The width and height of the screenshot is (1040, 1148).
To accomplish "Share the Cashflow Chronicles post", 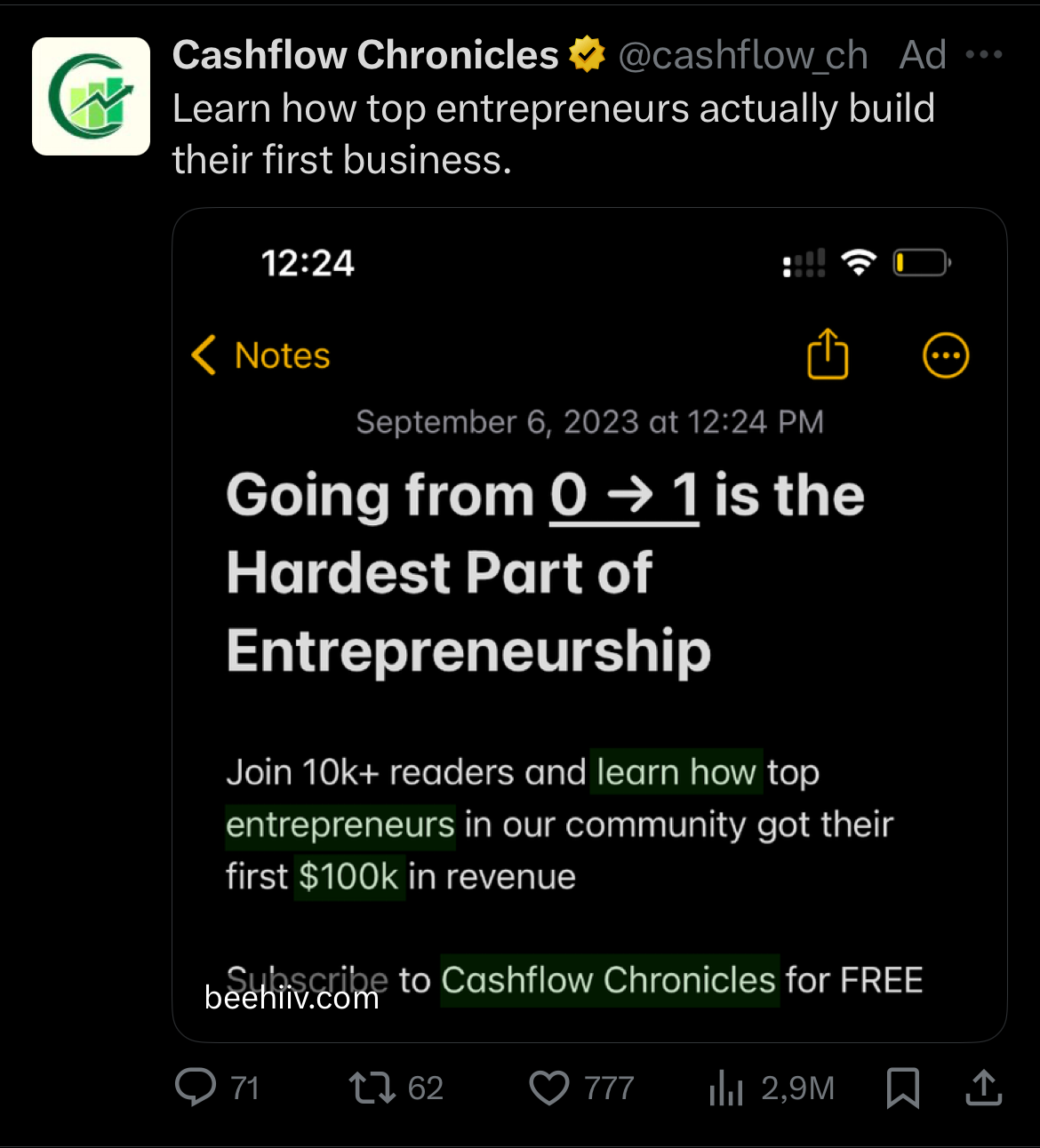I will pyautogui.click(x=983, y=1088).
